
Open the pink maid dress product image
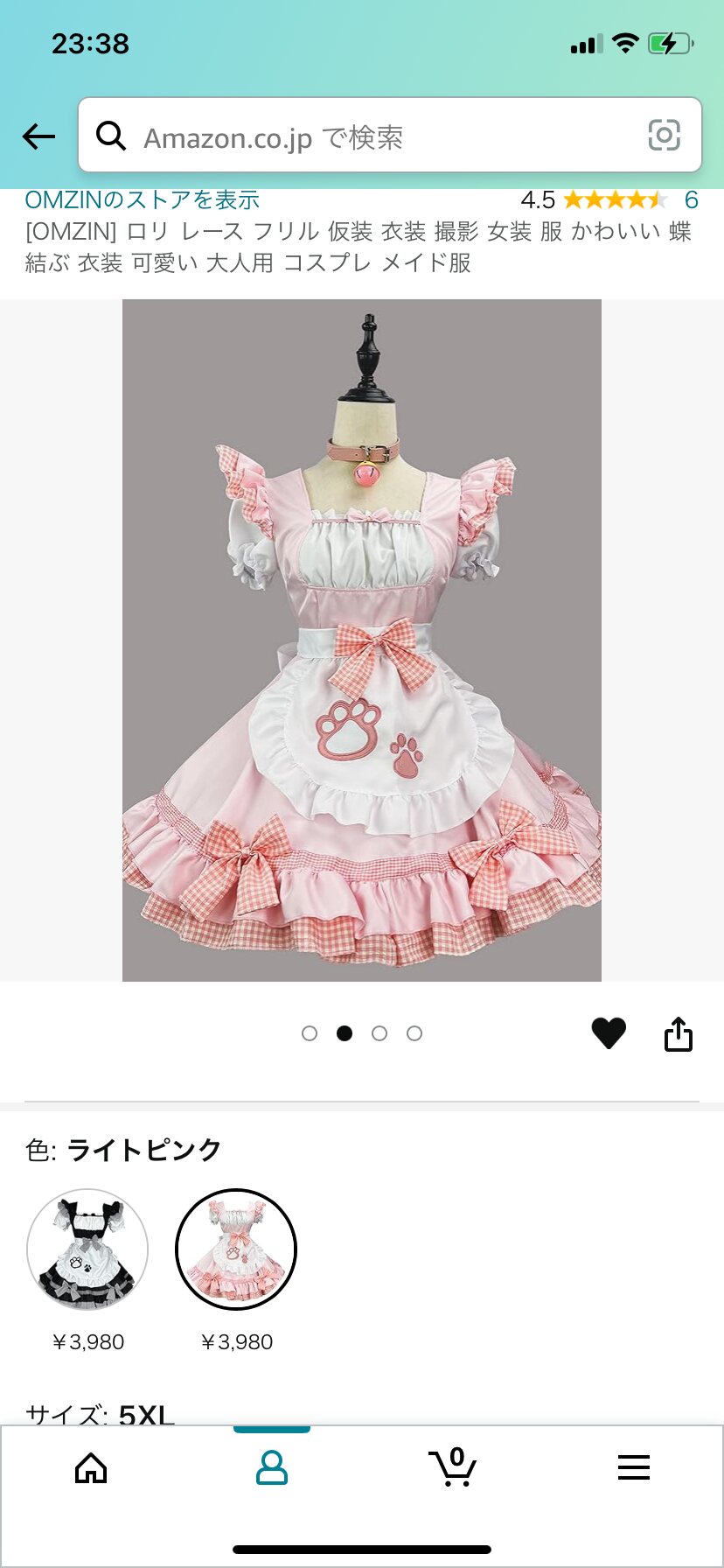pos(361,640)
